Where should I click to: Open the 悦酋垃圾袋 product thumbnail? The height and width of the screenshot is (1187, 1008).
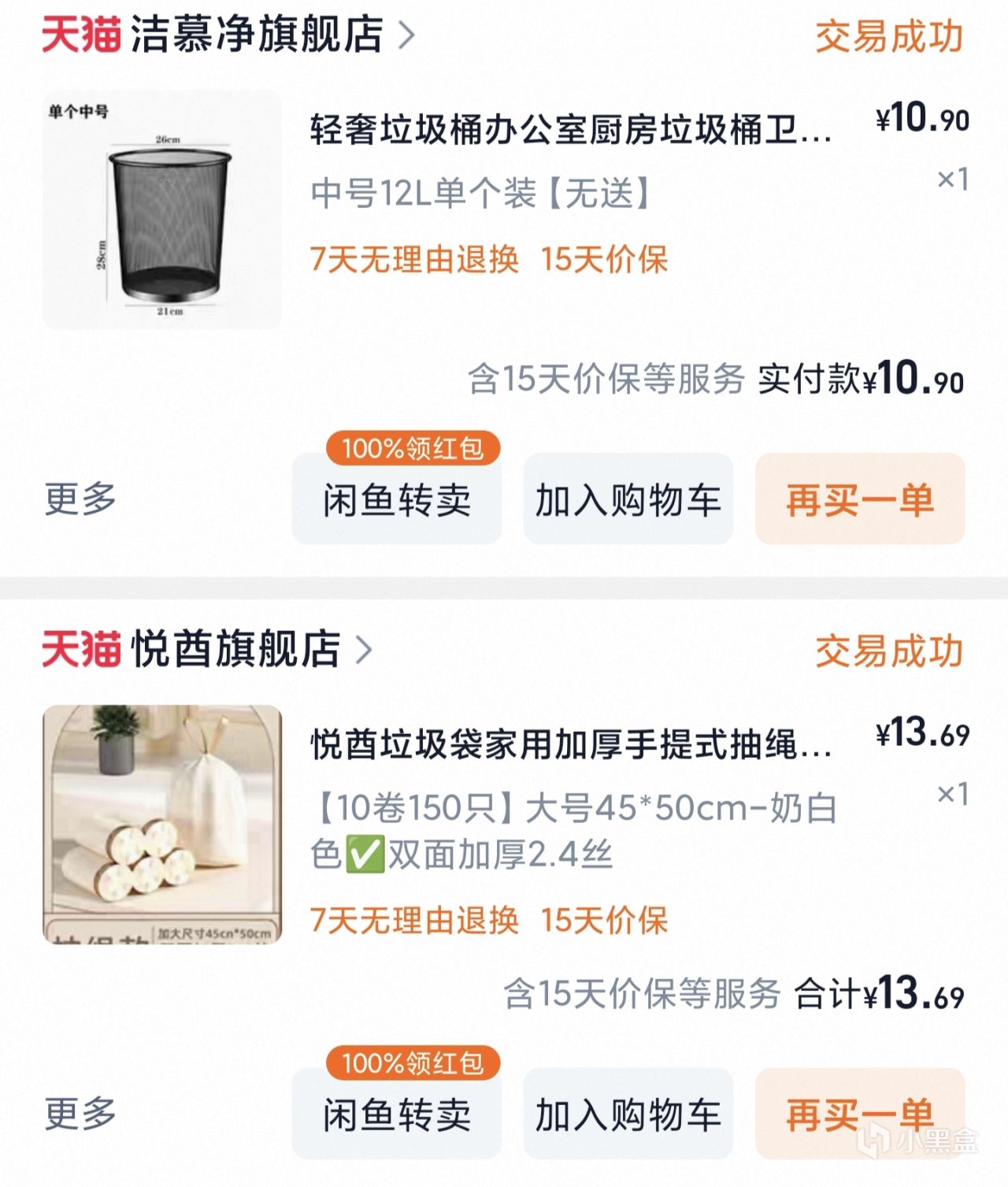pyautogui.click(x=162, y=824)
